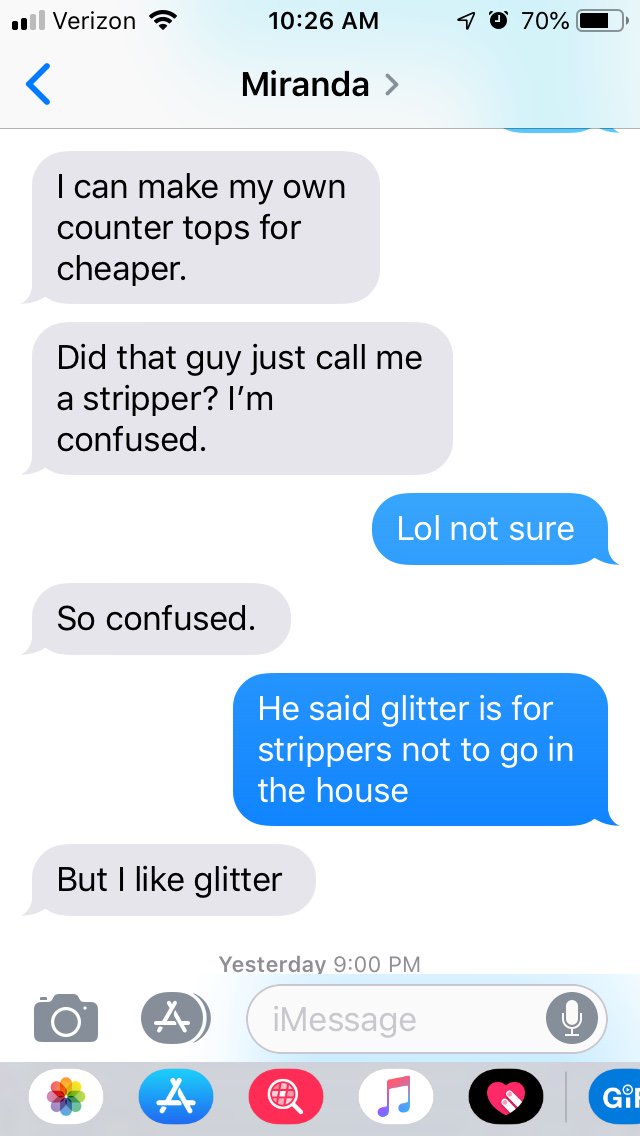Go back to the messages list
Viewport: 640px width, 1136px height.
[38, 84]
